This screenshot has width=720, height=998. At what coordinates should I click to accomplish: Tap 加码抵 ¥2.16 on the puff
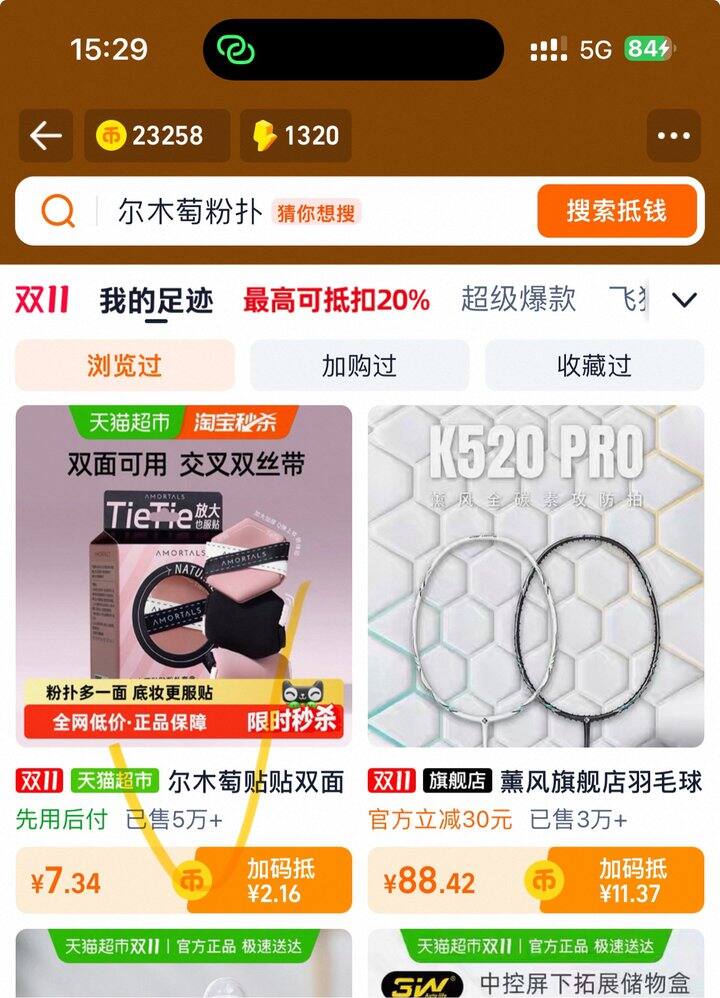272,880
